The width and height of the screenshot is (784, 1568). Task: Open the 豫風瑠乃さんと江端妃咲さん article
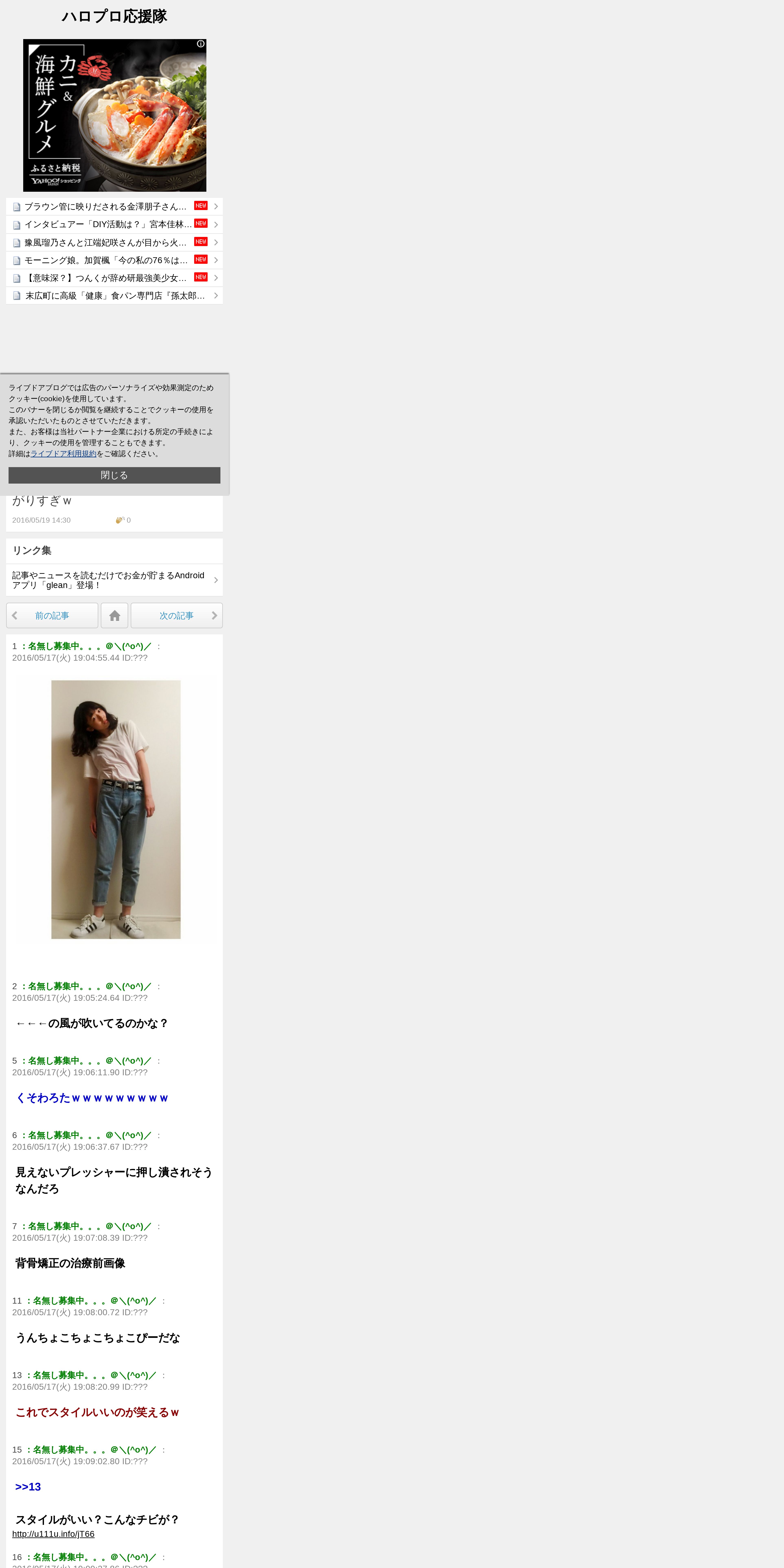(114, 242)
